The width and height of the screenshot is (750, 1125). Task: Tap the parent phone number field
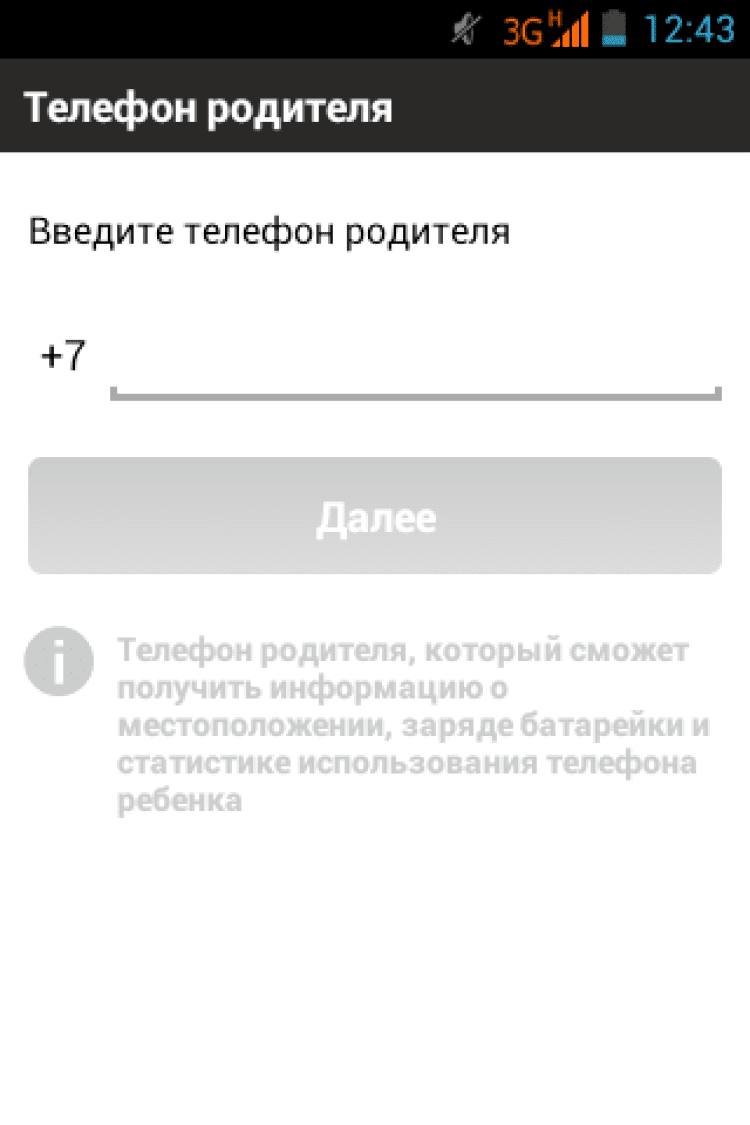tap(415, 360)
